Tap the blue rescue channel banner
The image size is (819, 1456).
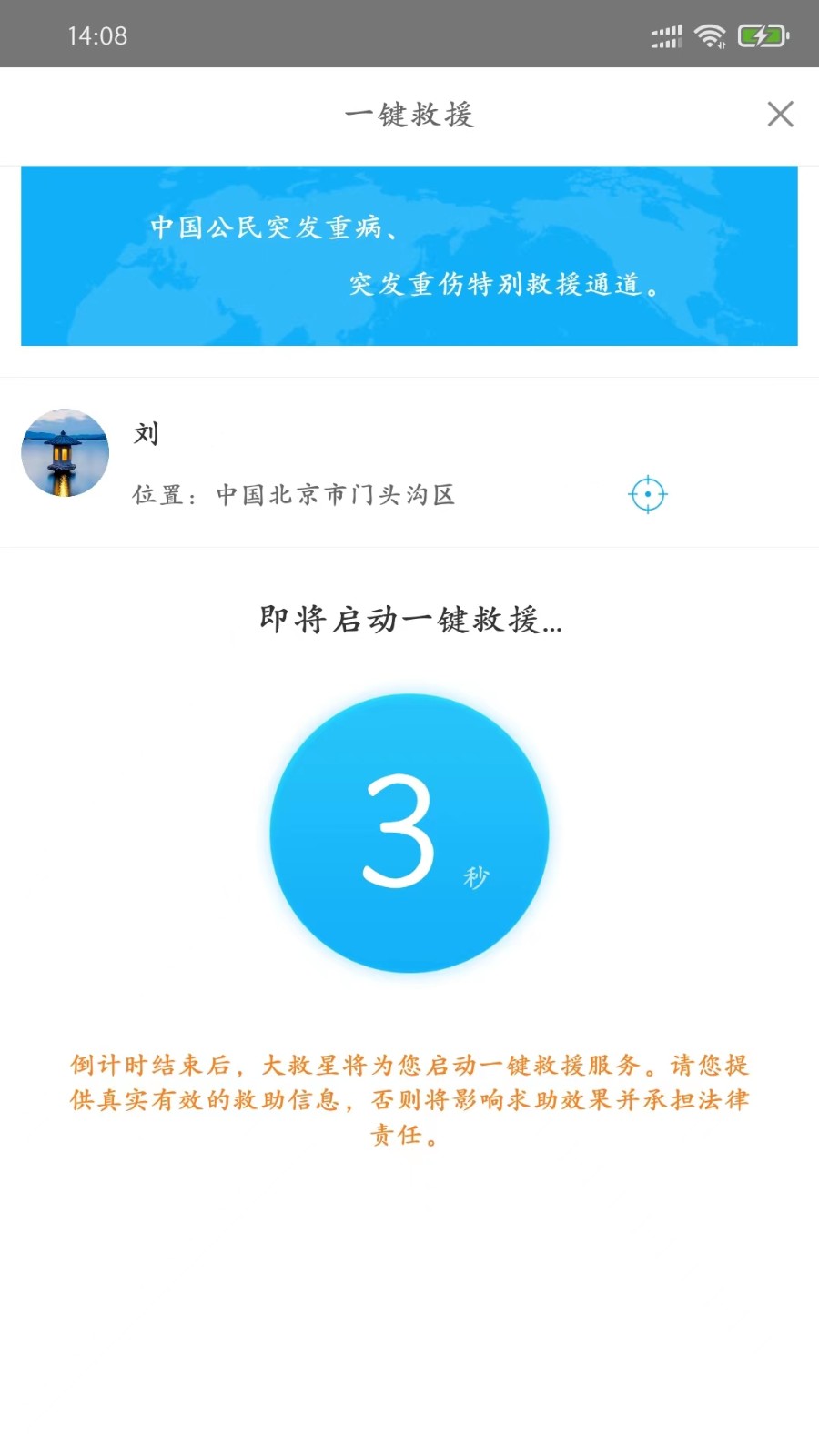pos(409,256)
